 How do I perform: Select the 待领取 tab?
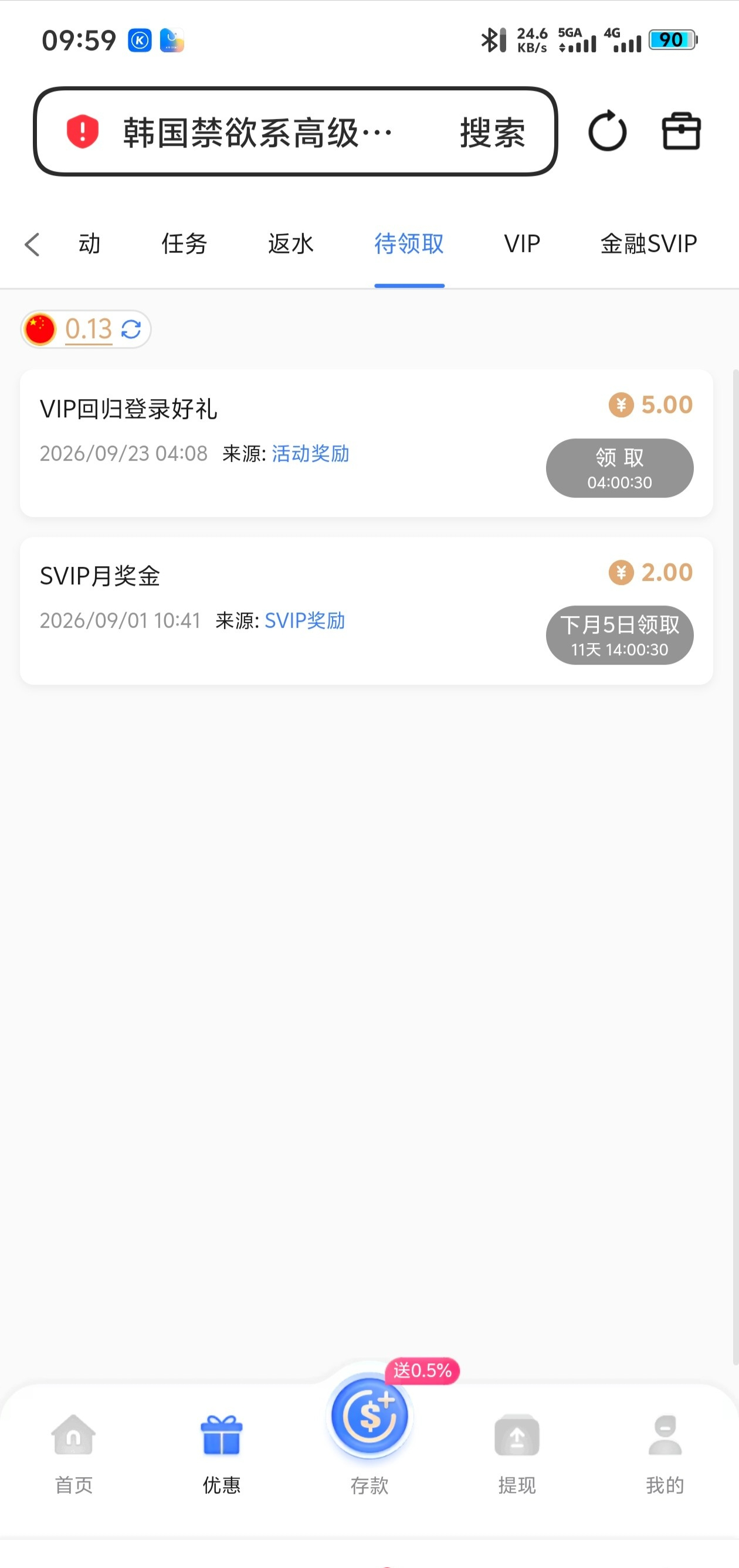409,244
